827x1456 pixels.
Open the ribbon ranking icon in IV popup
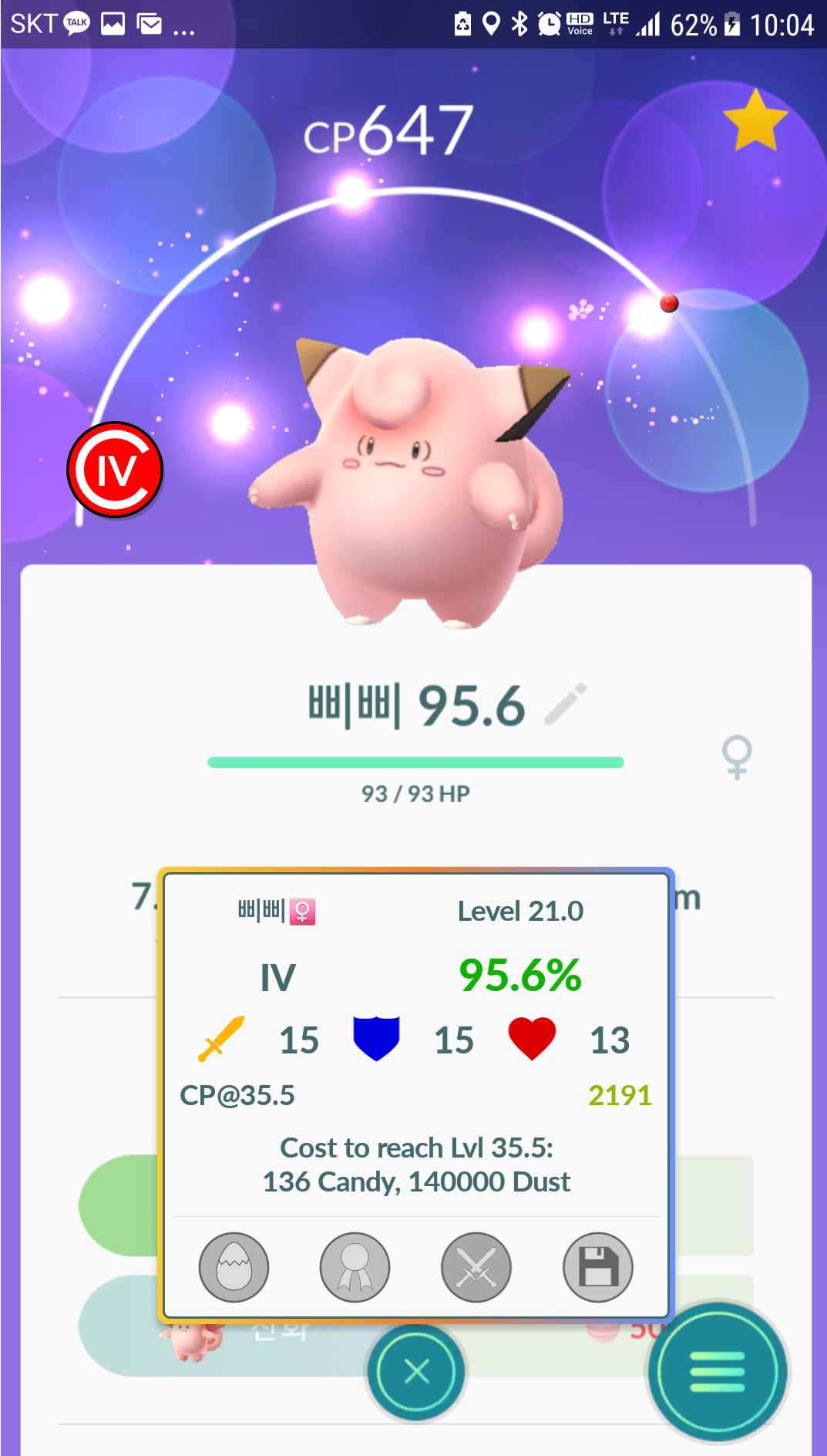point(355,1267)
